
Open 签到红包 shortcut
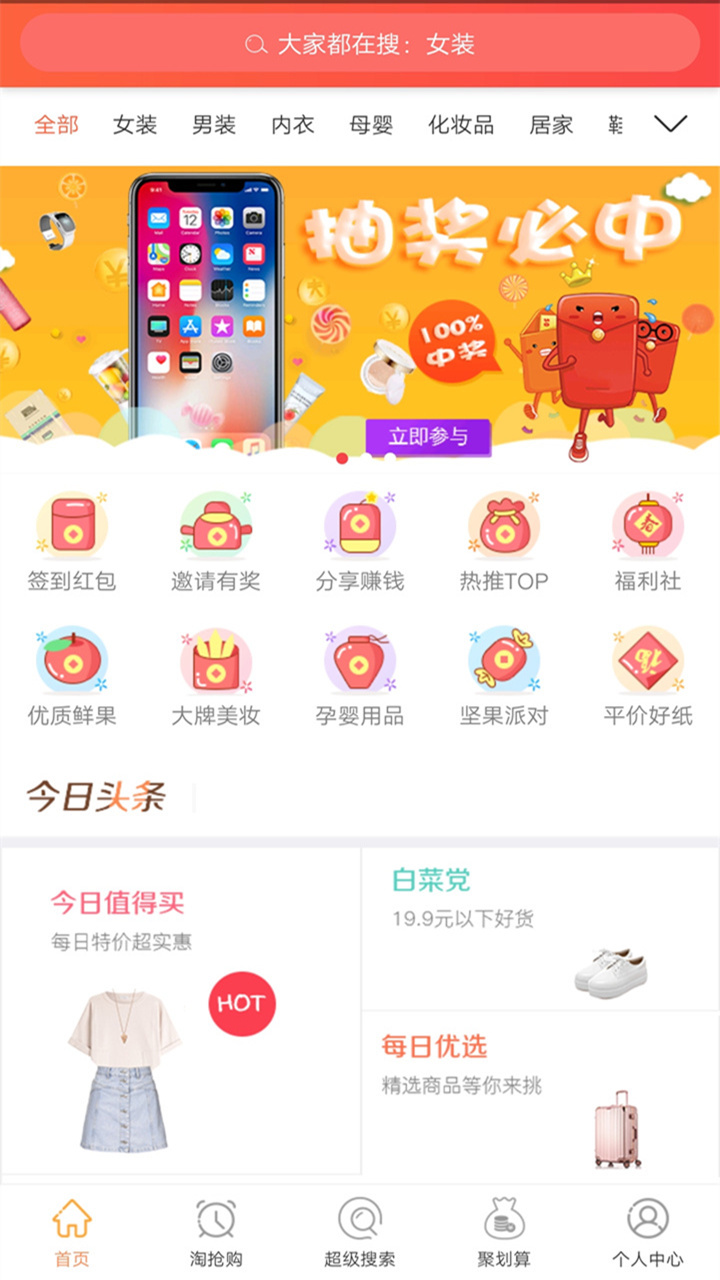click(x=72, y=541)
